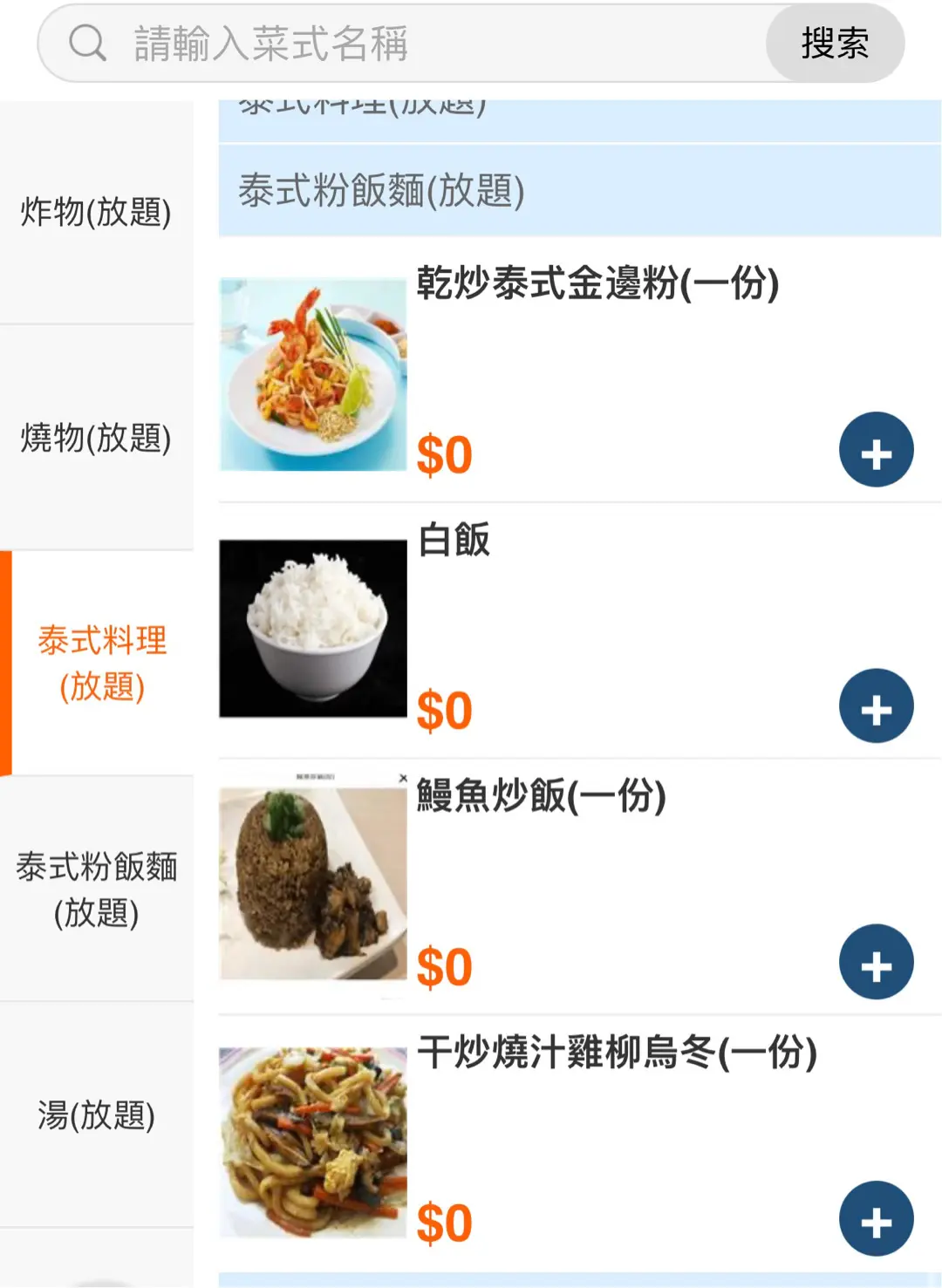View the 干炒燒汁雞柳烏冬 photo
This screenshot has height=1288, width=942.
(x=313, y=1141)
